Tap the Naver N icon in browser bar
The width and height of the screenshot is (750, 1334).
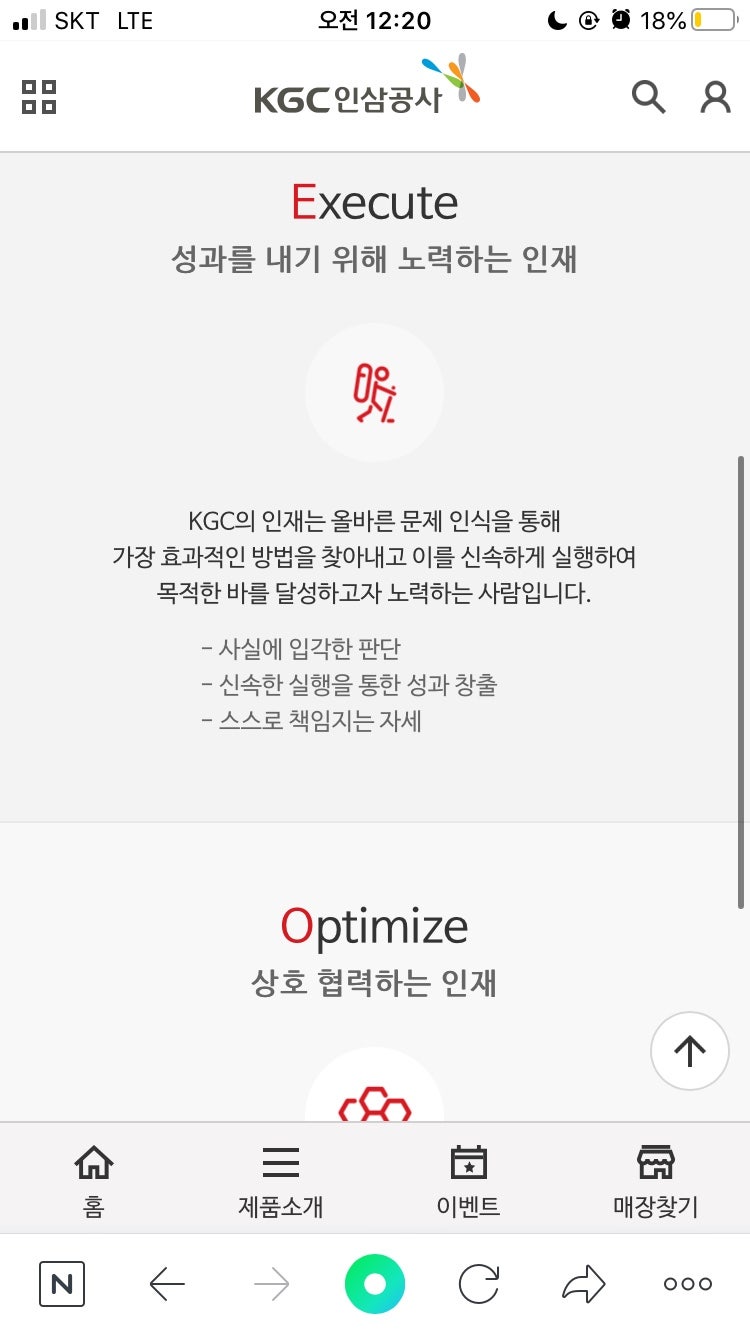62,1283
